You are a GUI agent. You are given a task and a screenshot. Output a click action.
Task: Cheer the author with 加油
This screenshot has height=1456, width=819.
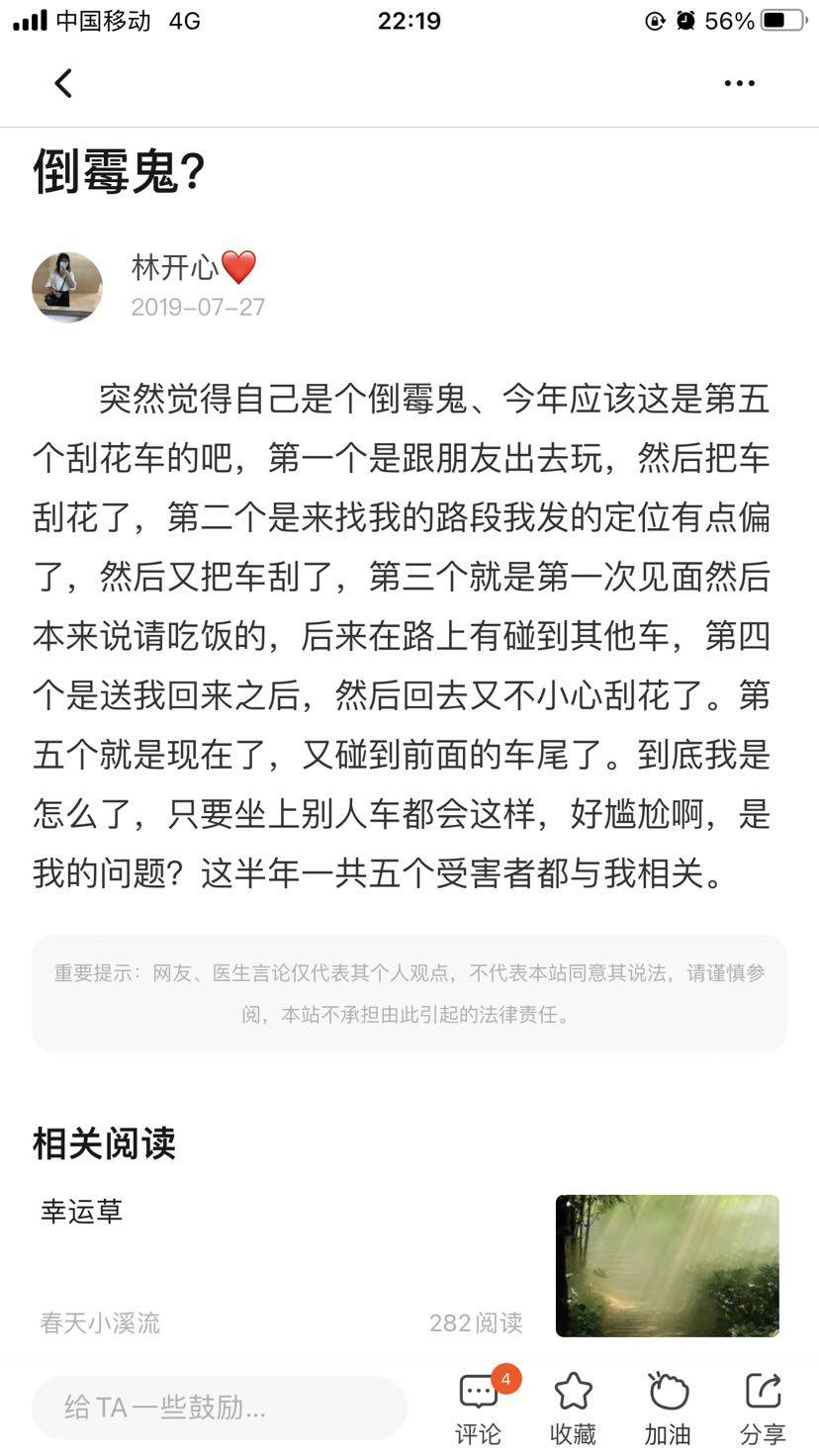tap(669, 1409)
